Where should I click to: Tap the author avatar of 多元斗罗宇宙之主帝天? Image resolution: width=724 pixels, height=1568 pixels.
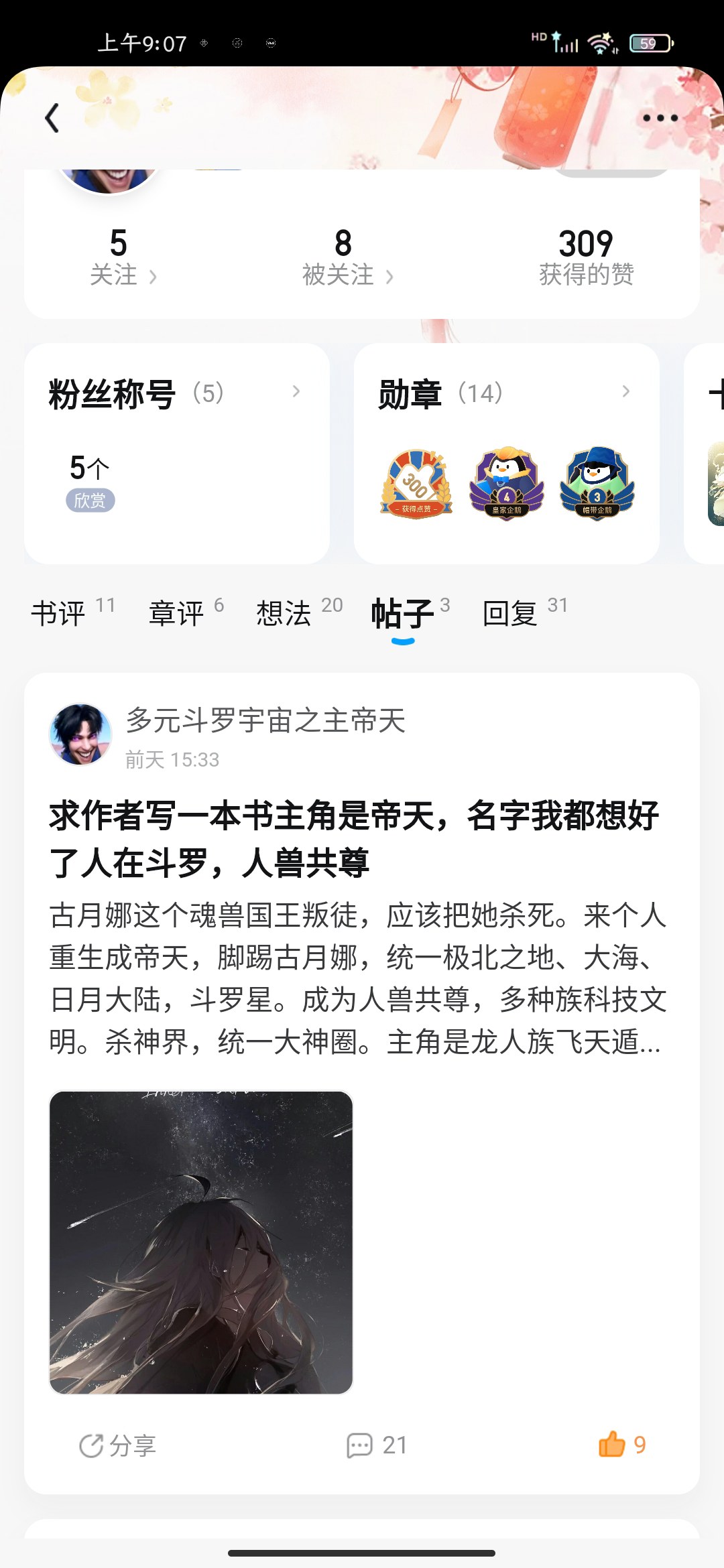click(x=80, y=734)
